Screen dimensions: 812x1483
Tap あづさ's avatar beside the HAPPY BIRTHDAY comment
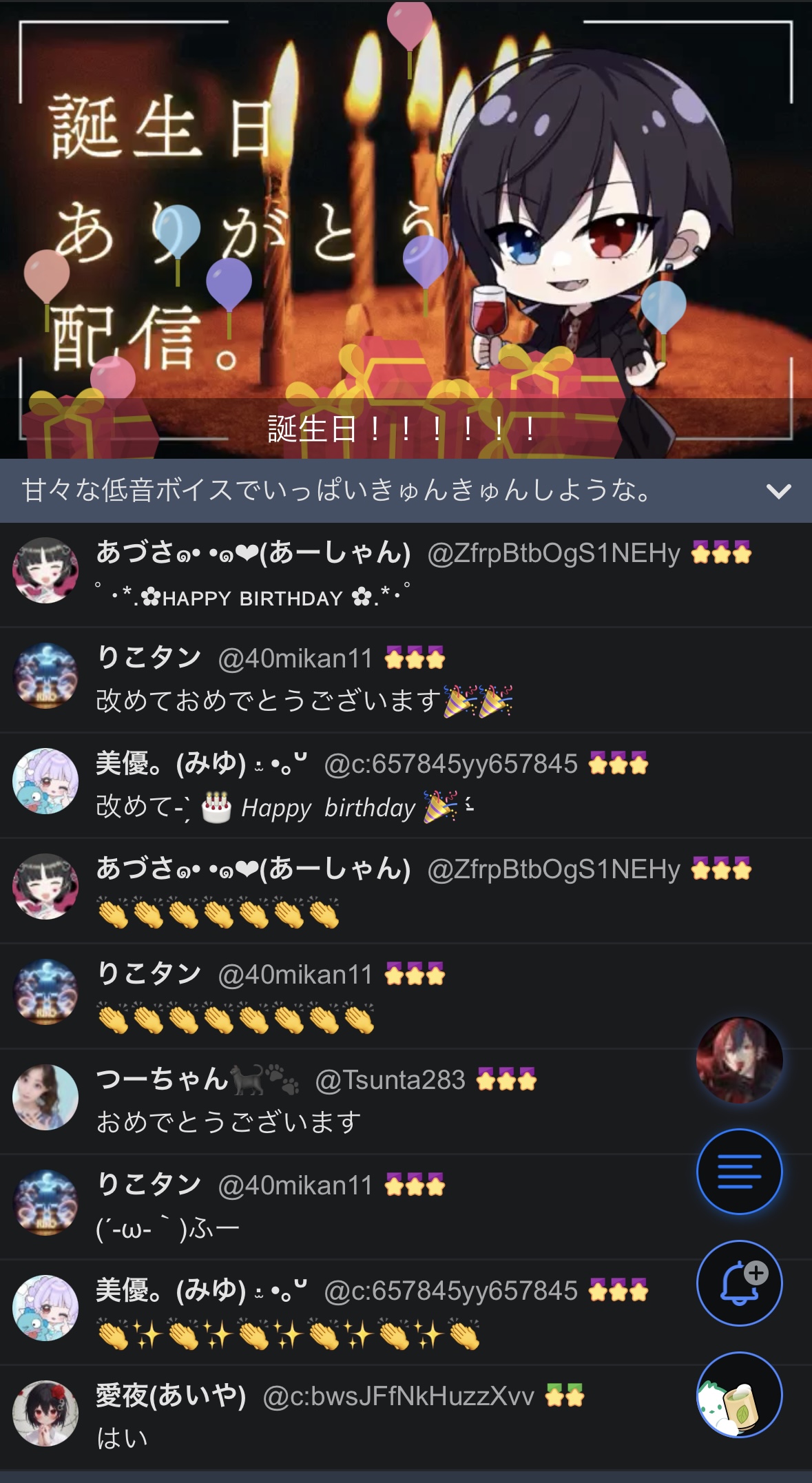tap(45, 570)
